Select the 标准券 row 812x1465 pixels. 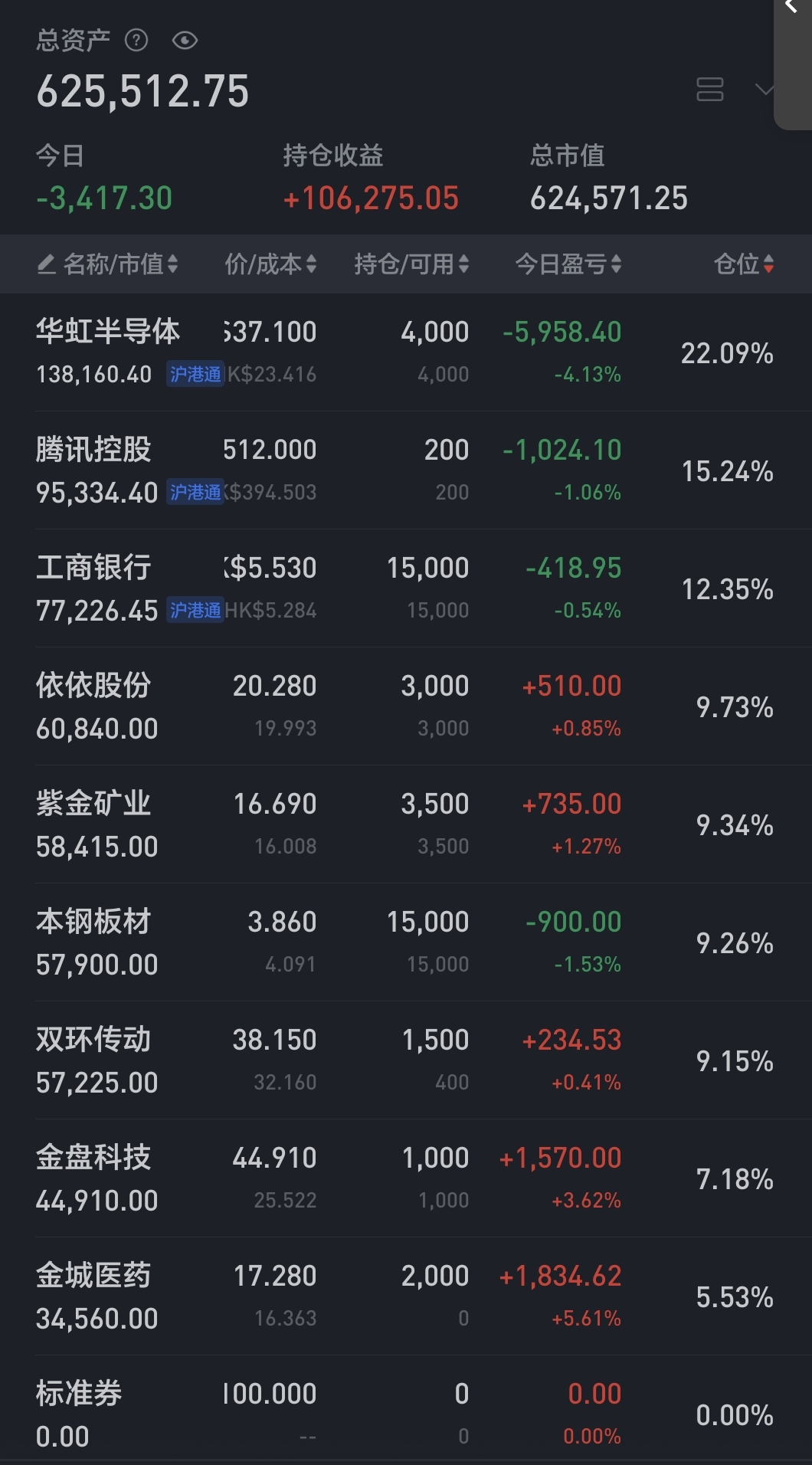pos(406,1411)
